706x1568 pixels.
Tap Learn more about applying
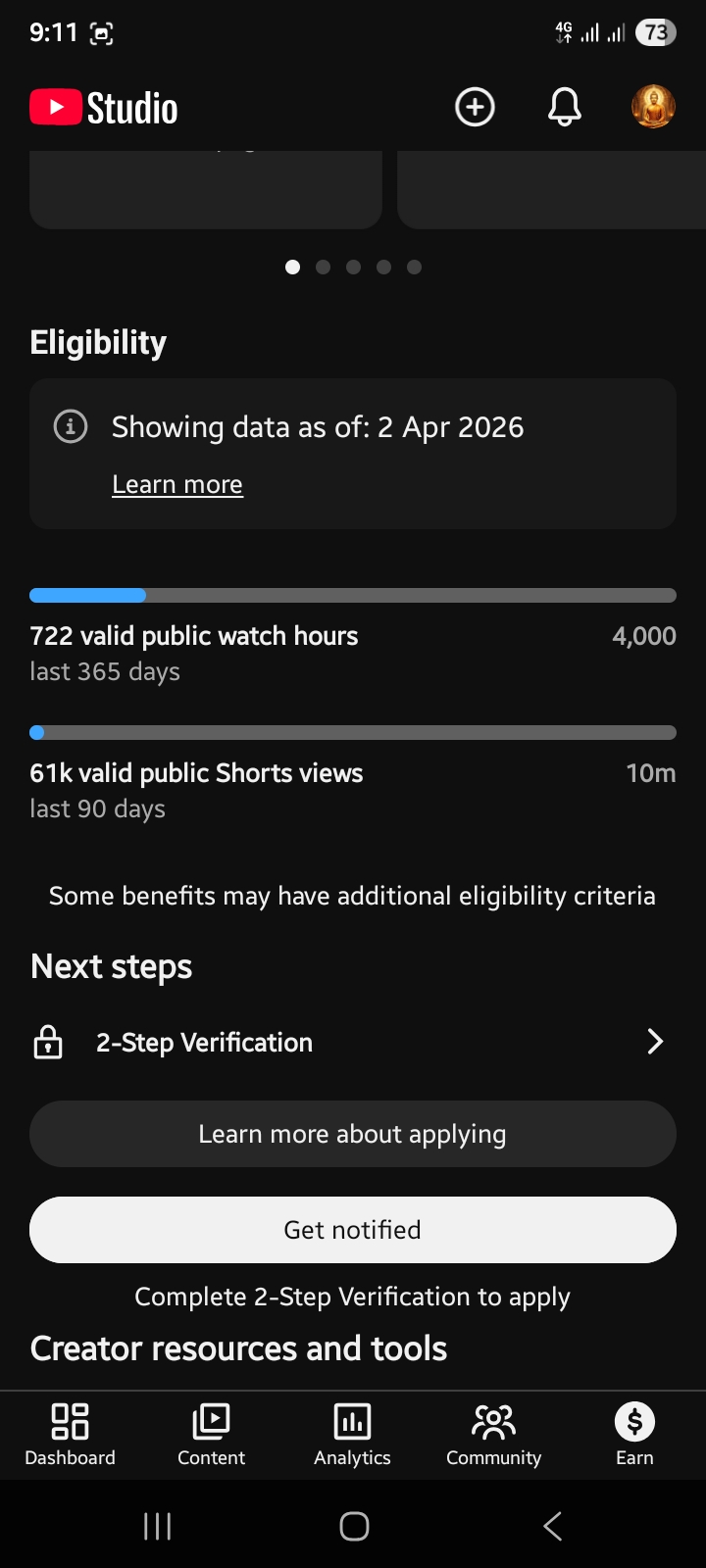pyautogui.click(x=352, y=1134)
